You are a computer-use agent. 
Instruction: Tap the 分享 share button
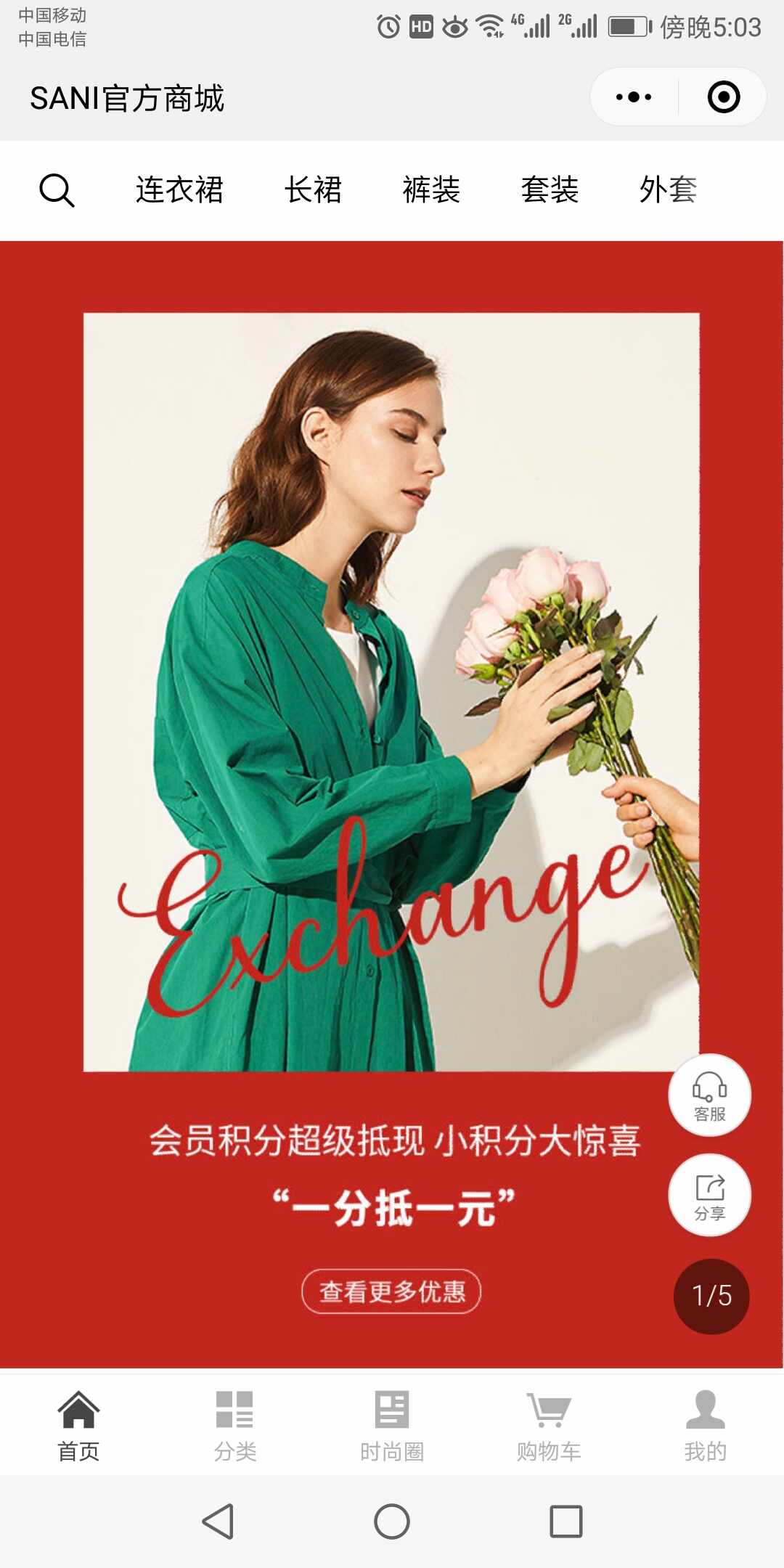click(x=709, y=1195)
